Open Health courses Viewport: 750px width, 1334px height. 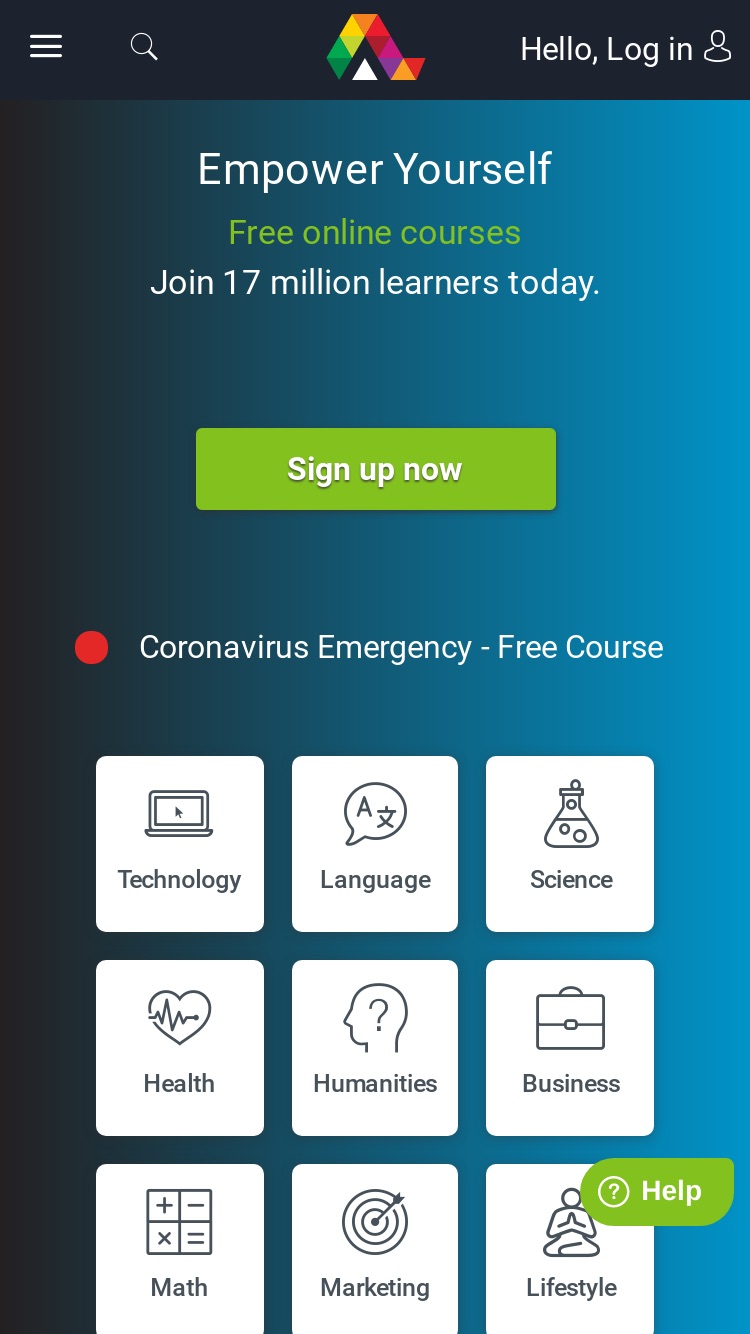click(180, 1048)
